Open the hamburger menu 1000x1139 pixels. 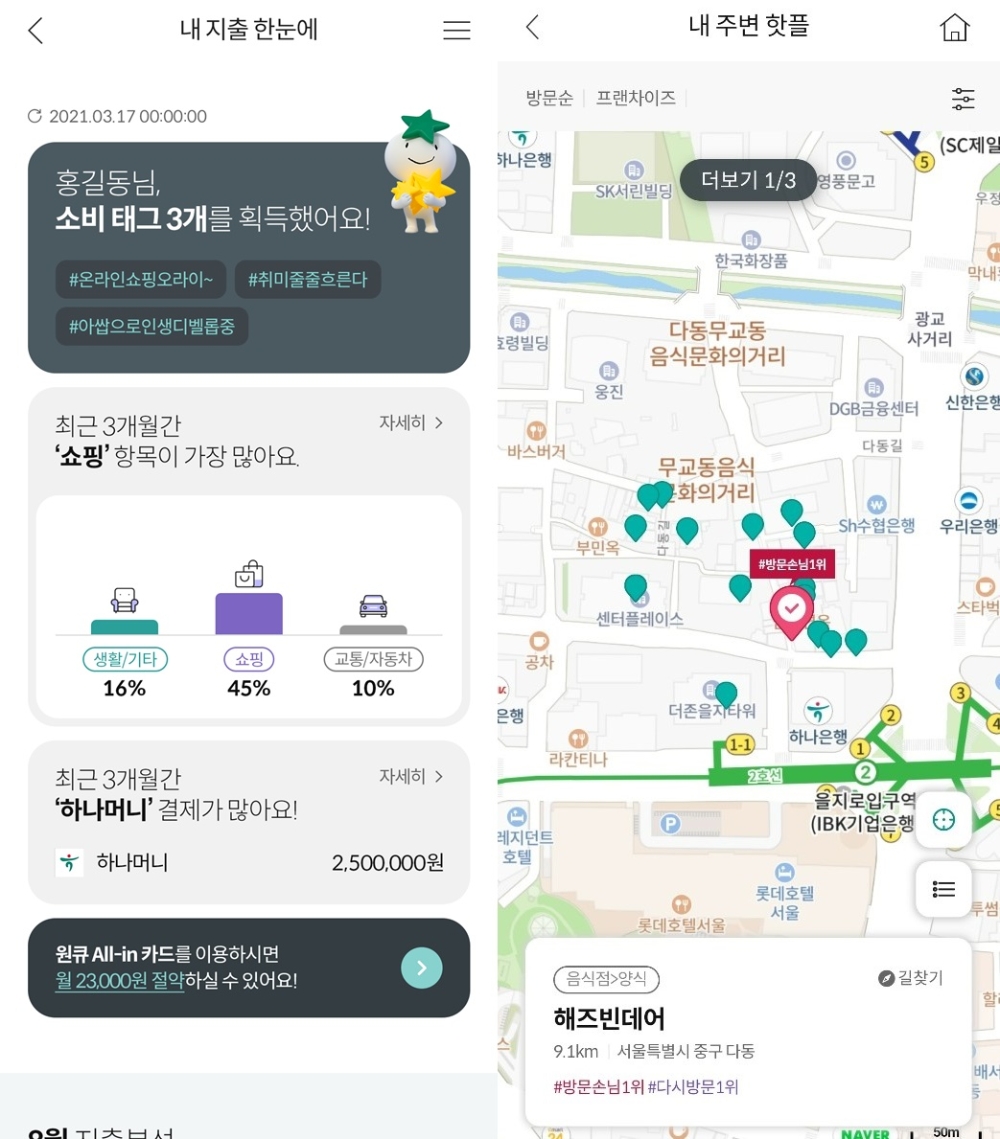click(x=456, y=30)
